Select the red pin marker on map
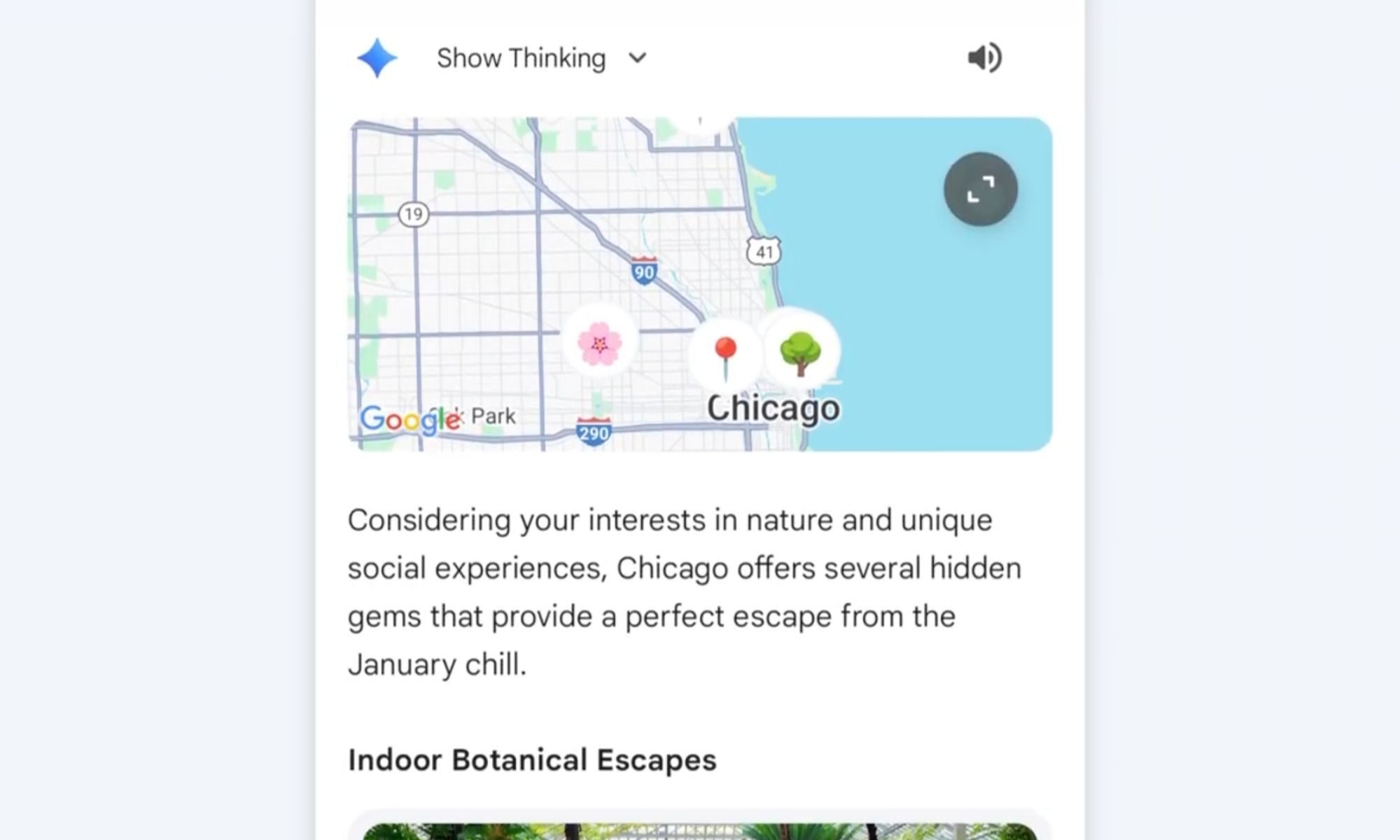 pos(724,355)
